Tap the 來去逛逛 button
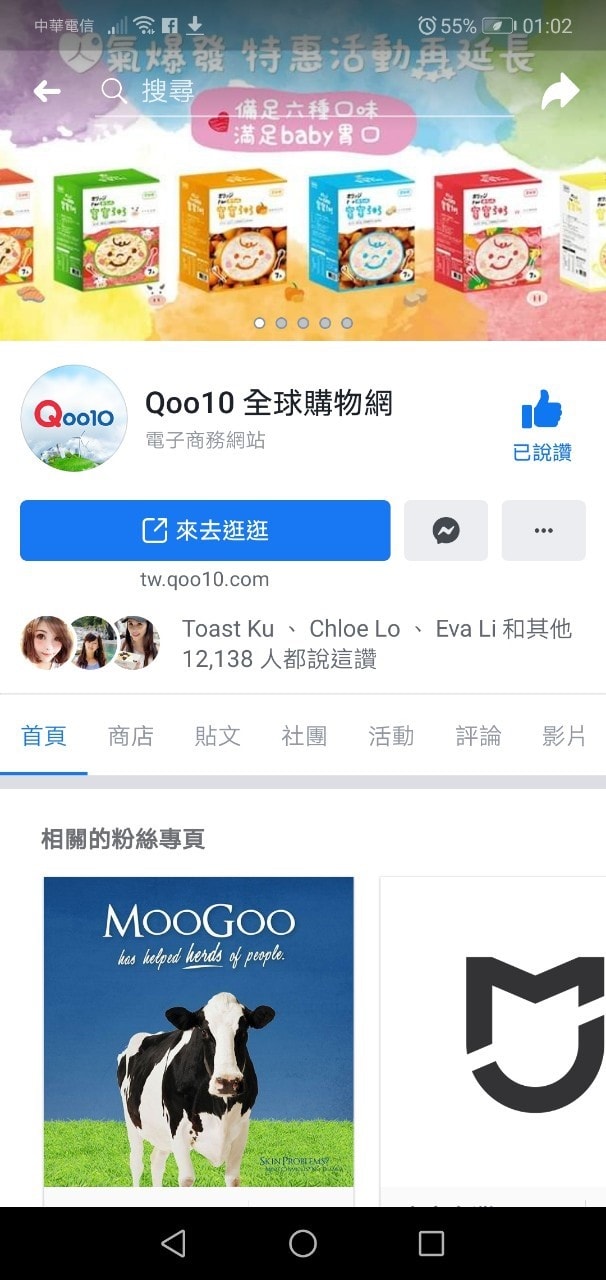 pos(205,530)
